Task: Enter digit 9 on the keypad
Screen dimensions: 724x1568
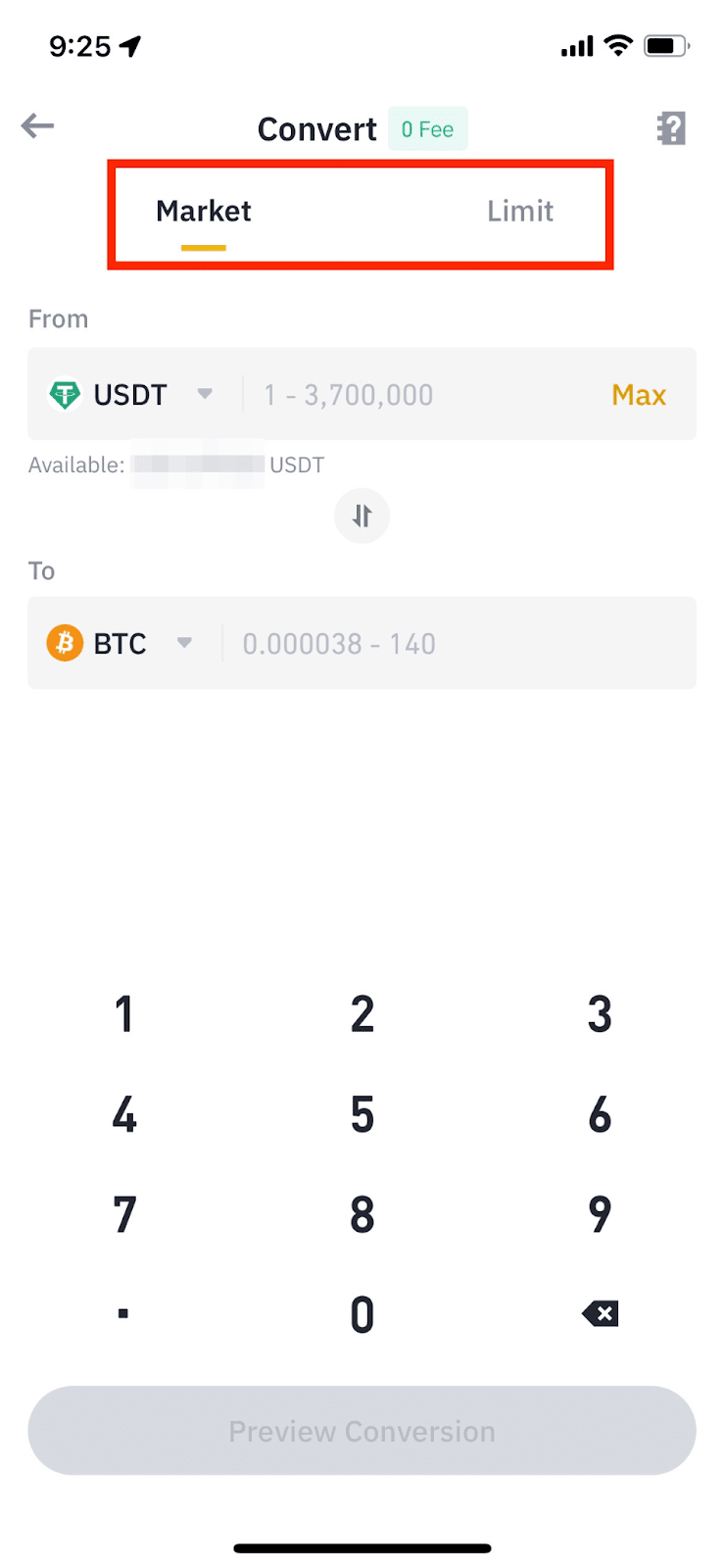Action: click(600, 1215)
